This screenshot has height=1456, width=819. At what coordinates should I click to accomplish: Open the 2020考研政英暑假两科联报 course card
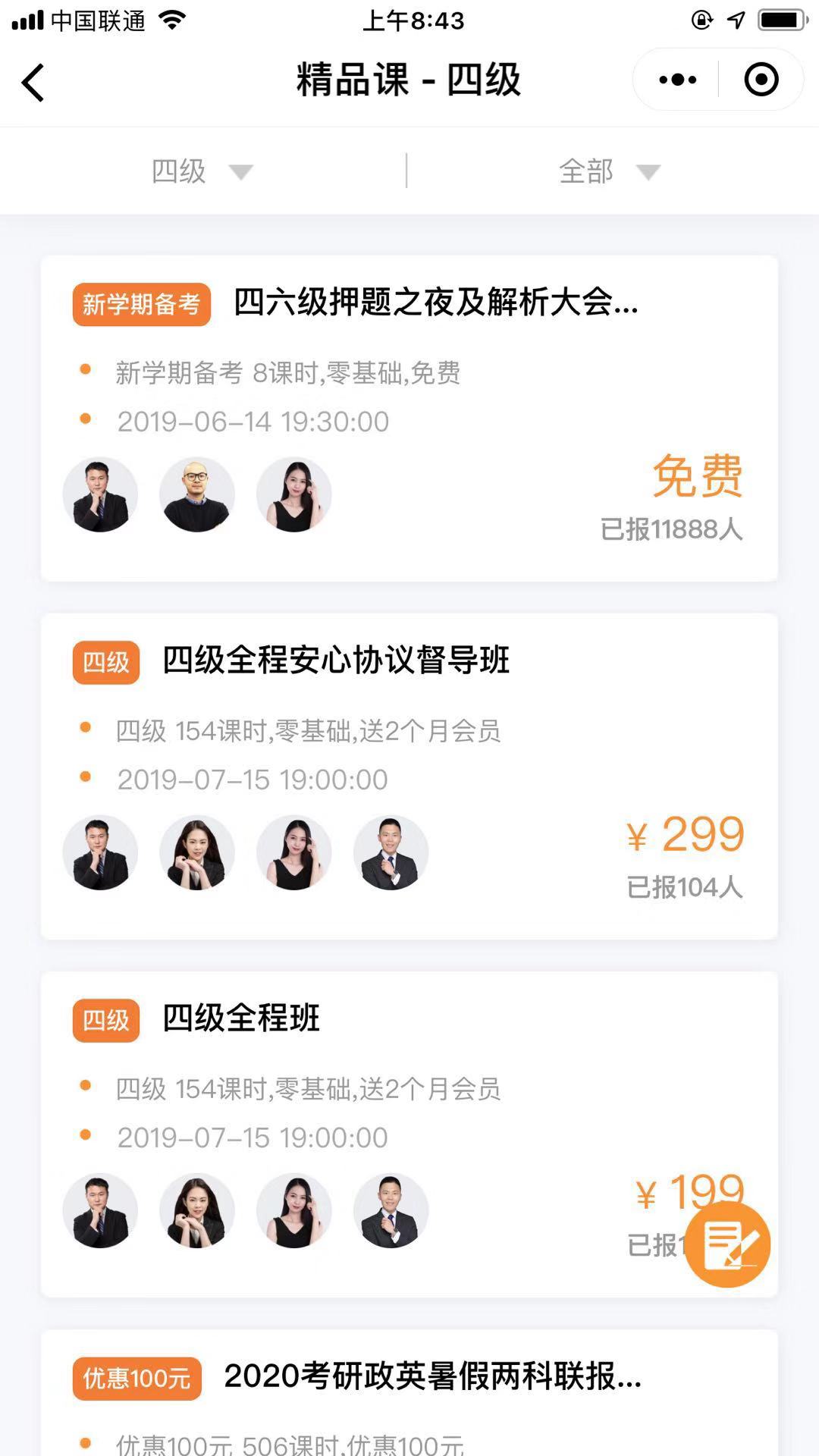coord(409,1393)
